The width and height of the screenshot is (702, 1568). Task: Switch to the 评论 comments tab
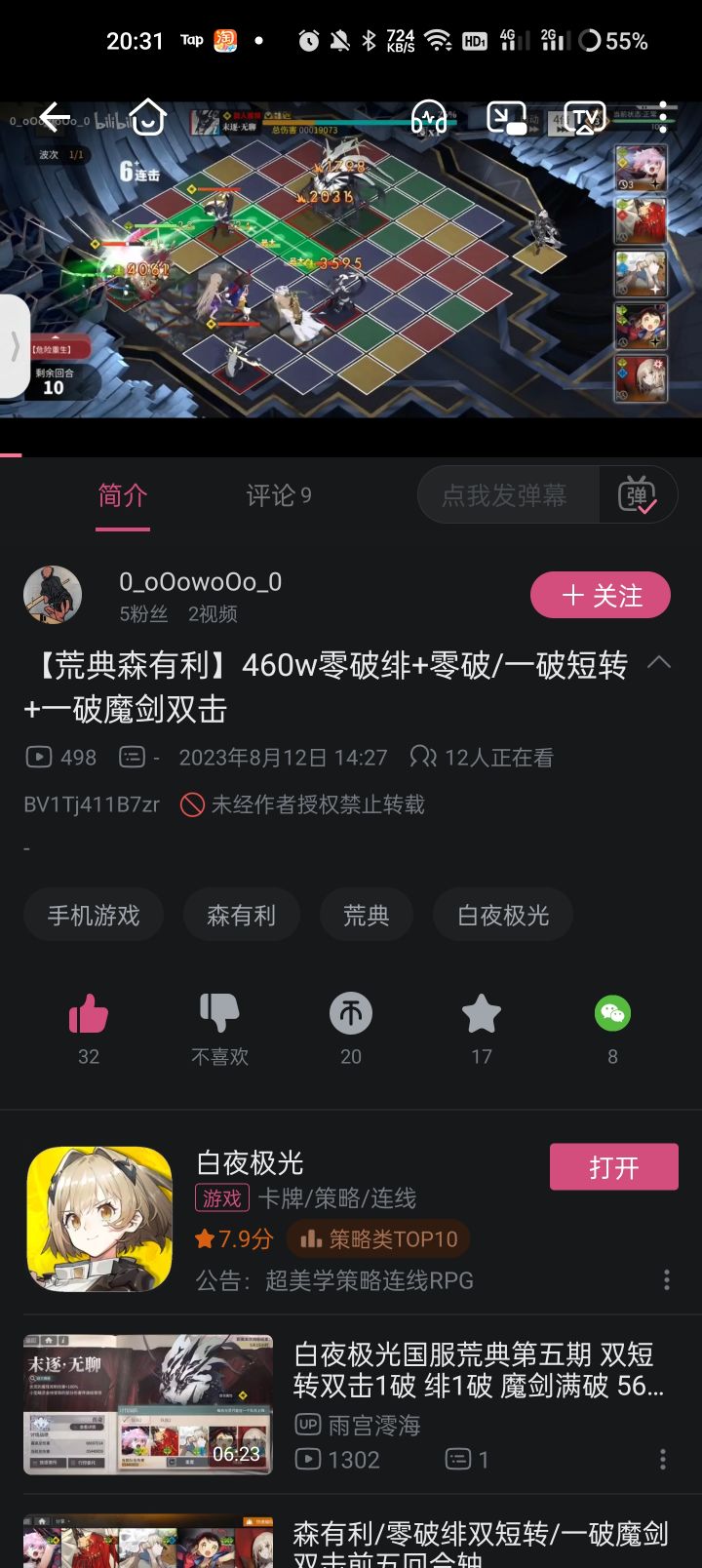pyautogui.click(x=277, y=496)
